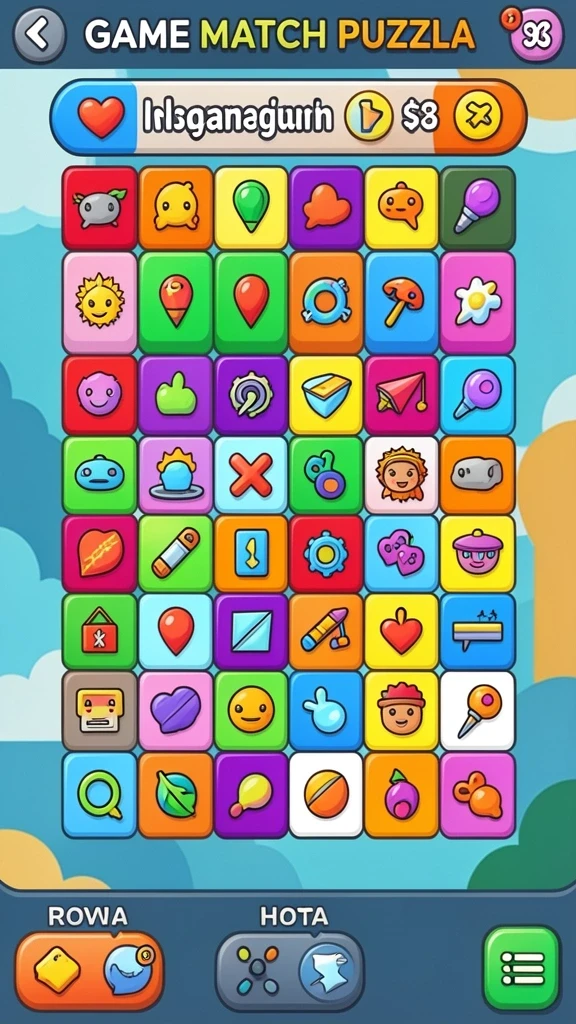Tap the green leaf tile
Viewport: 576px width, 1024px height.
click(x=176, y=795)
